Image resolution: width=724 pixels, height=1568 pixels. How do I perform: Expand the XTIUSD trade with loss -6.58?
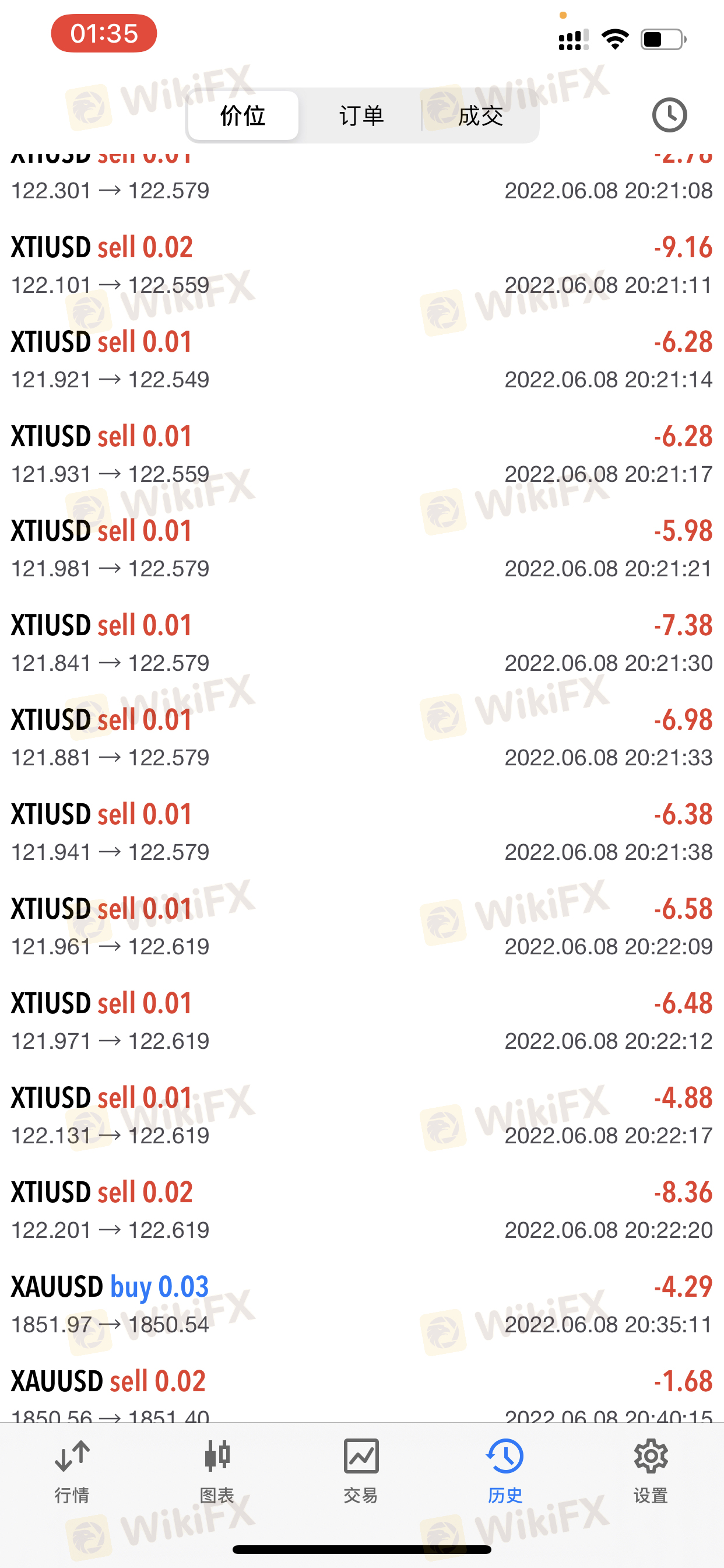362,926
